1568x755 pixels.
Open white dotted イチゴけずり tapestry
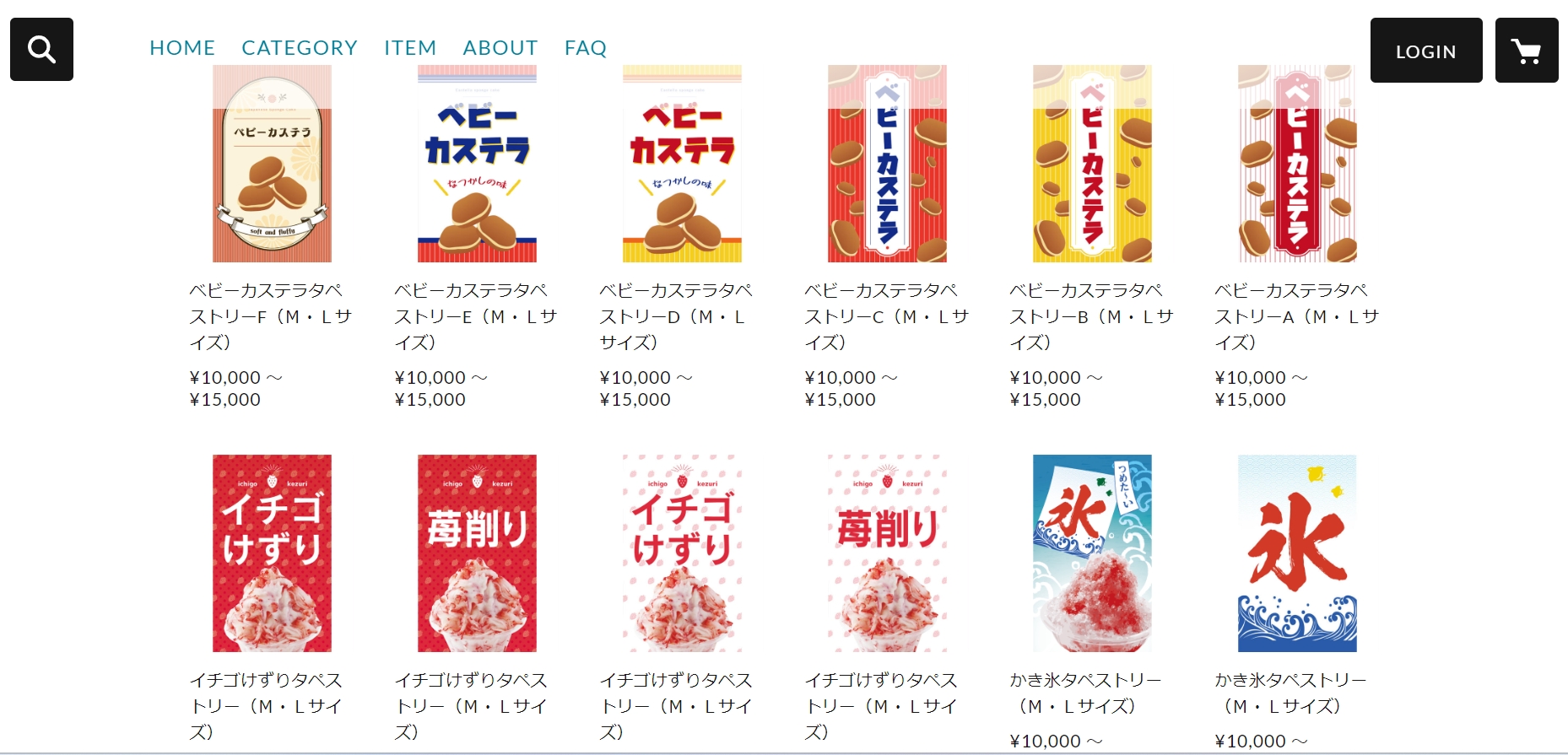[682, 553]
